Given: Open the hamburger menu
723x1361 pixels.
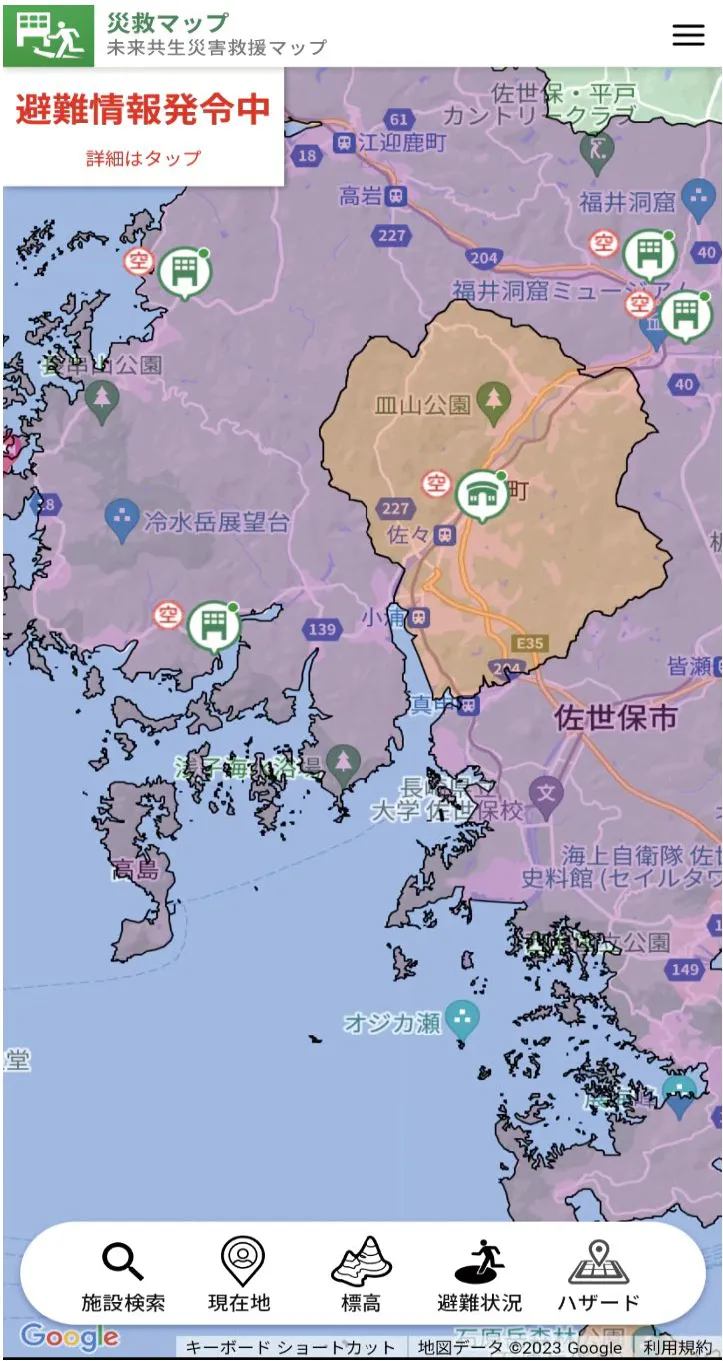Looking at the screenshot, I should 688,35.
